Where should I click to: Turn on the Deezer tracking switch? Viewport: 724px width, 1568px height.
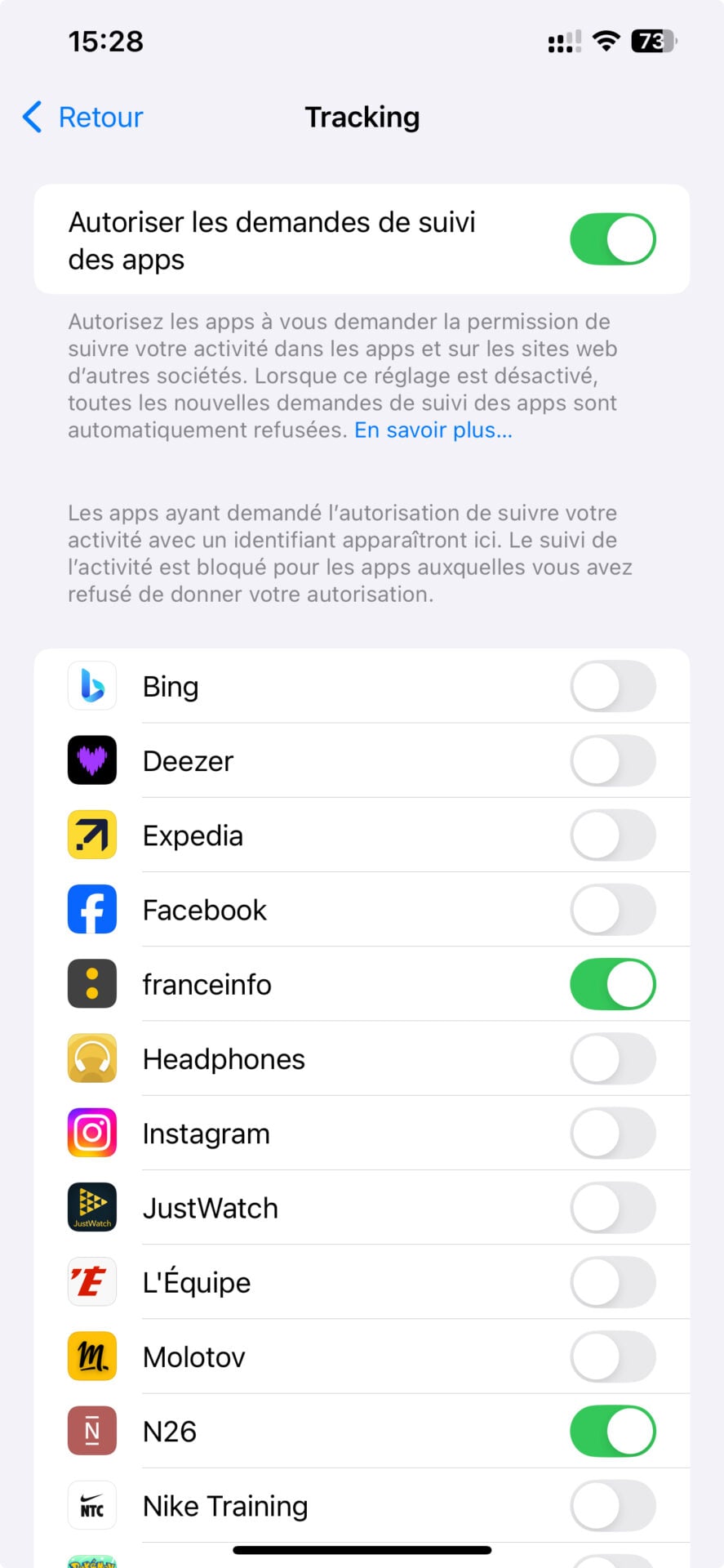point(612,761)
